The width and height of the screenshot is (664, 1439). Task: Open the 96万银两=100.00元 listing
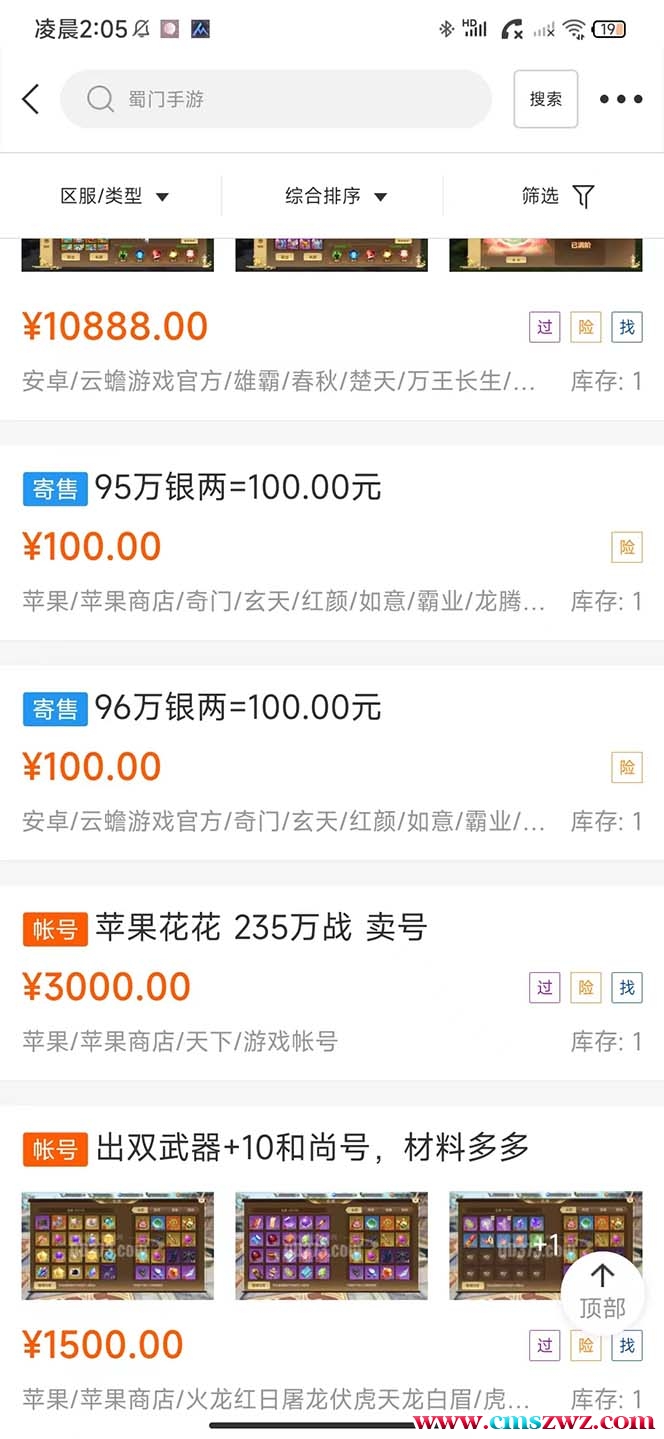coord(238,708)
